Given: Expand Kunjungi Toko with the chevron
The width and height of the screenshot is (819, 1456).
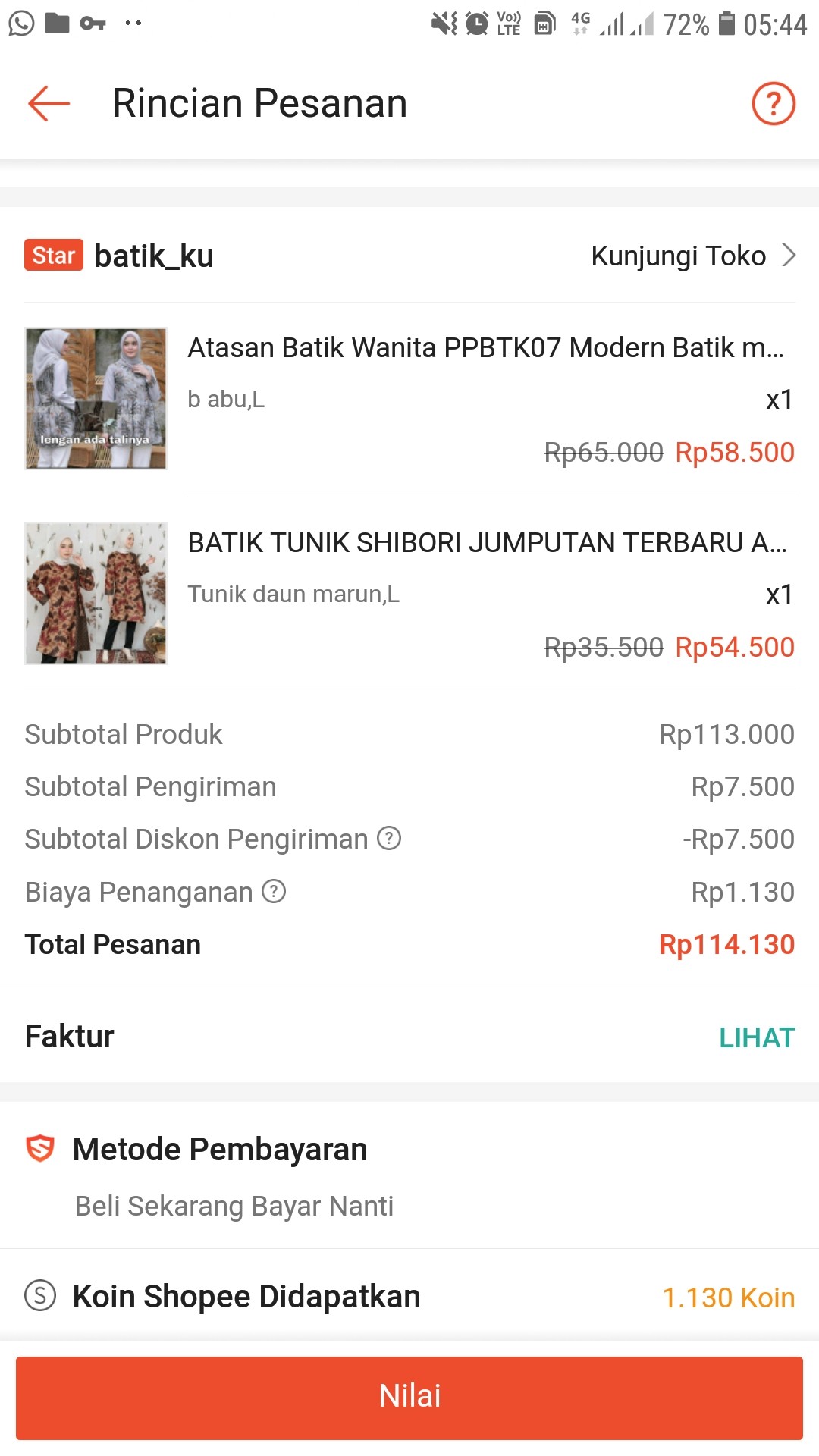Looking at the screenshot, I should click(x=789, y=256).
